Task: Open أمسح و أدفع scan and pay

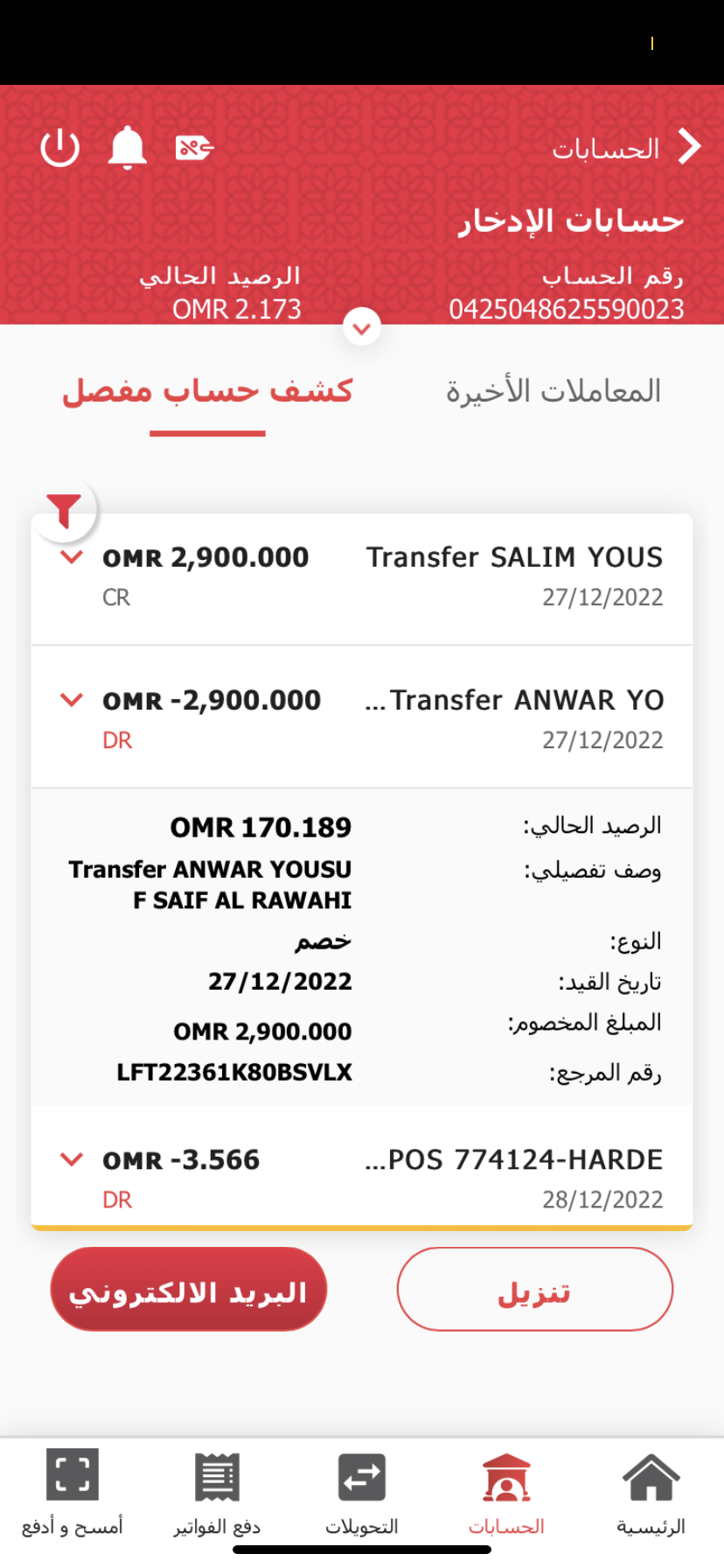Action: (73, 1494)
